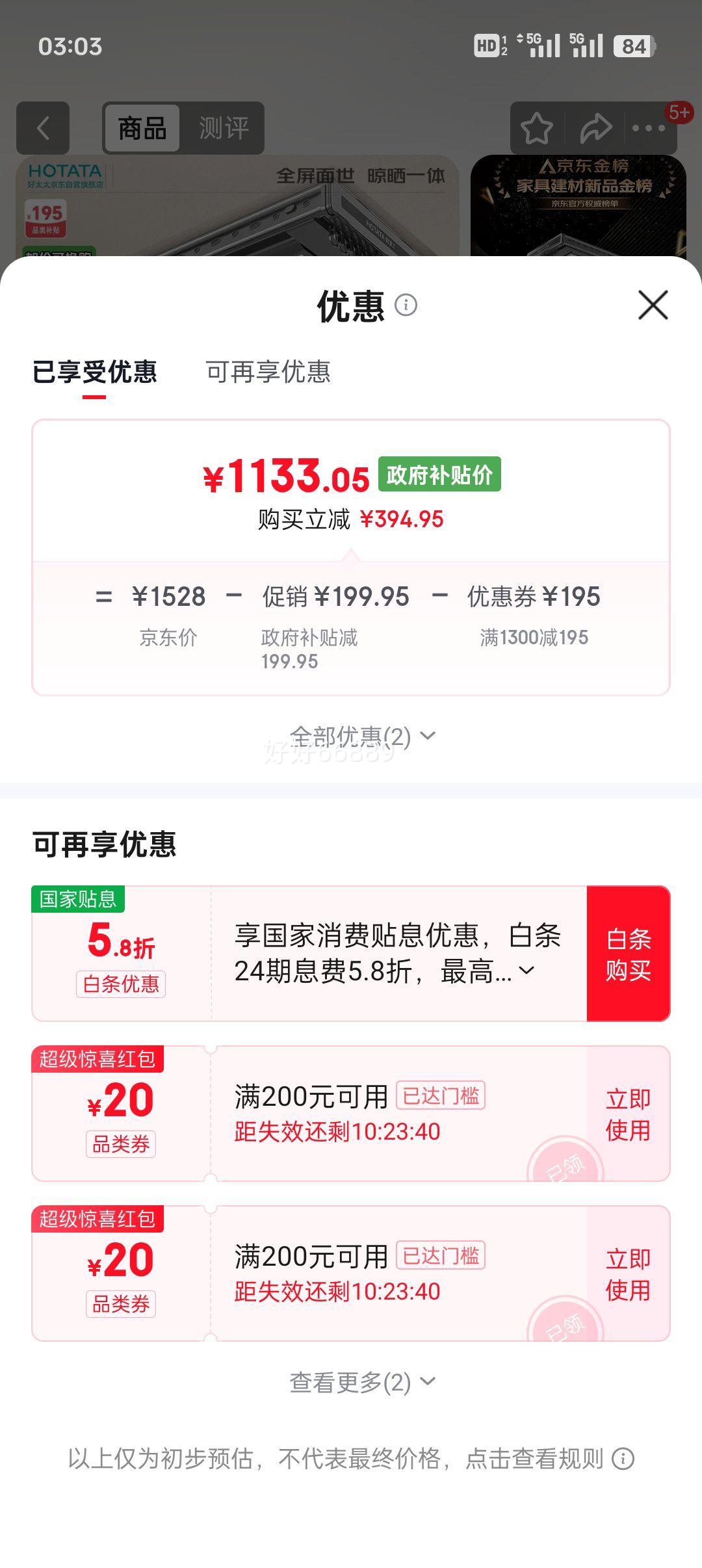Tap the star to favorite this product
702x1568 pixels.
pyautogui.click(x=535, y=127)
